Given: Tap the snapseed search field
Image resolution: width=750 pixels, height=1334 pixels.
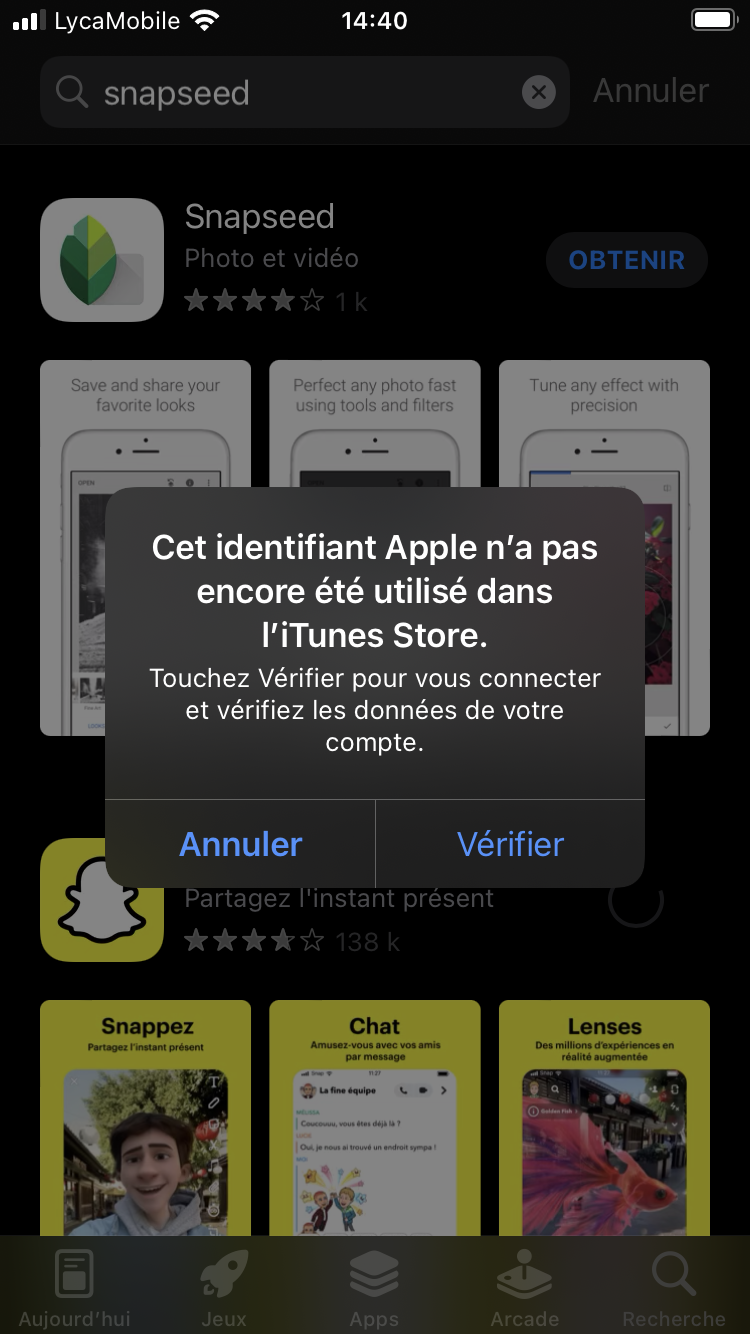Looking at the screenshot, I should pyautogui.click(x=300, y=93).
